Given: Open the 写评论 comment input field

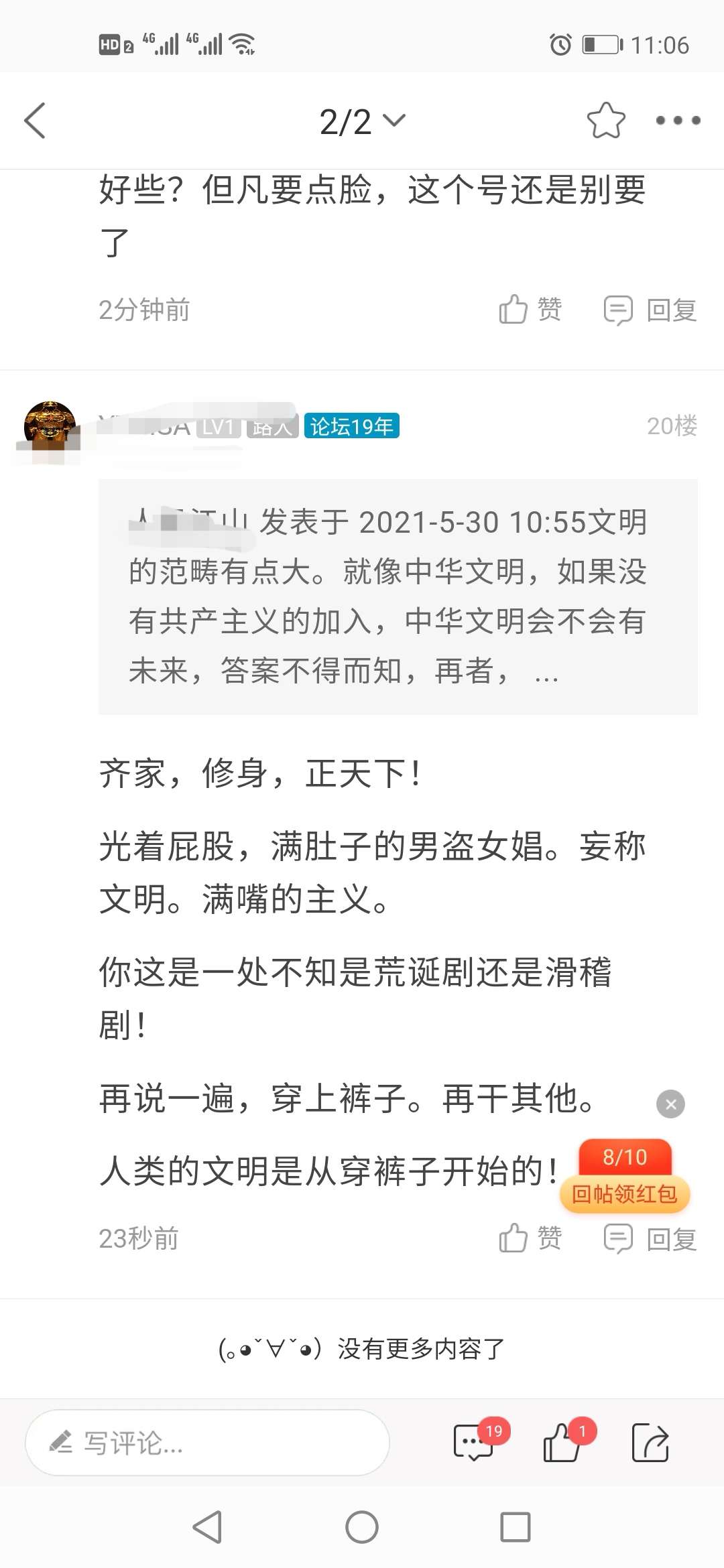Looking at the screenshot, I should pos(207,1442).
